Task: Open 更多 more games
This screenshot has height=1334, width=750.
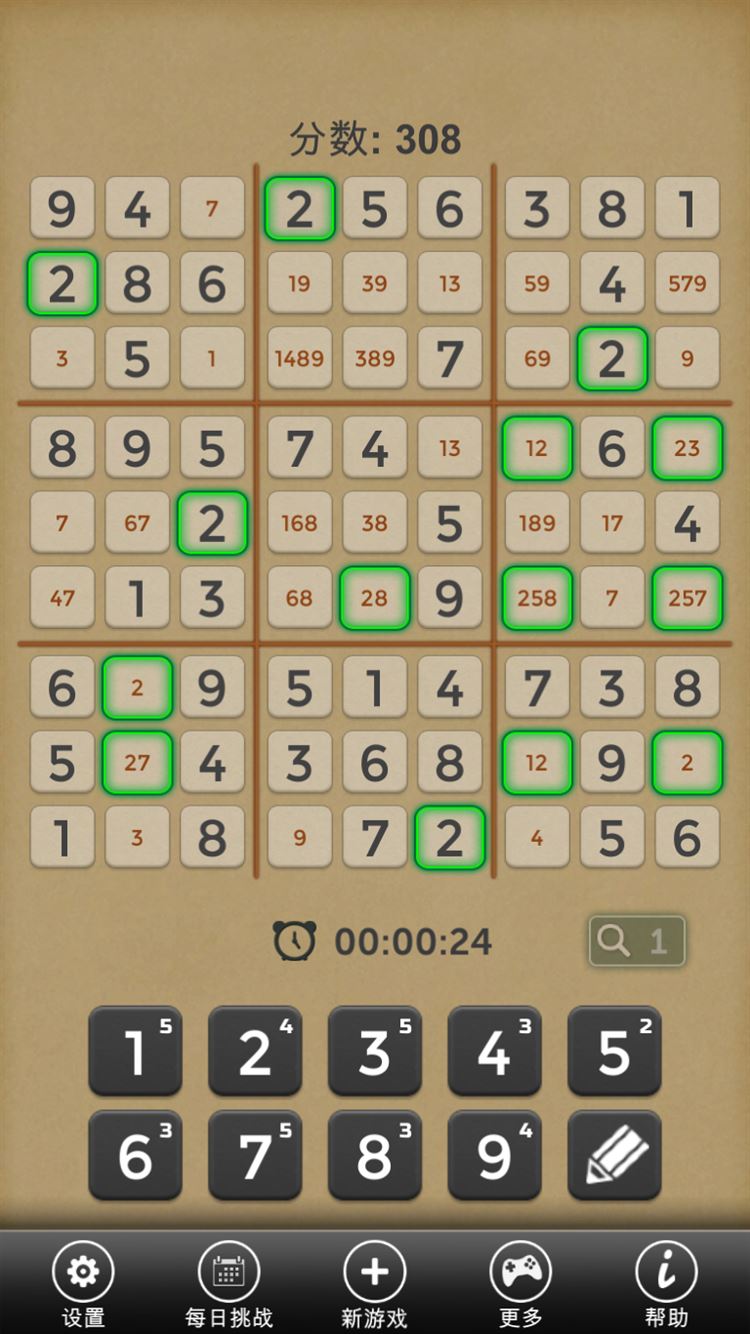Action: click(521, 1282)
